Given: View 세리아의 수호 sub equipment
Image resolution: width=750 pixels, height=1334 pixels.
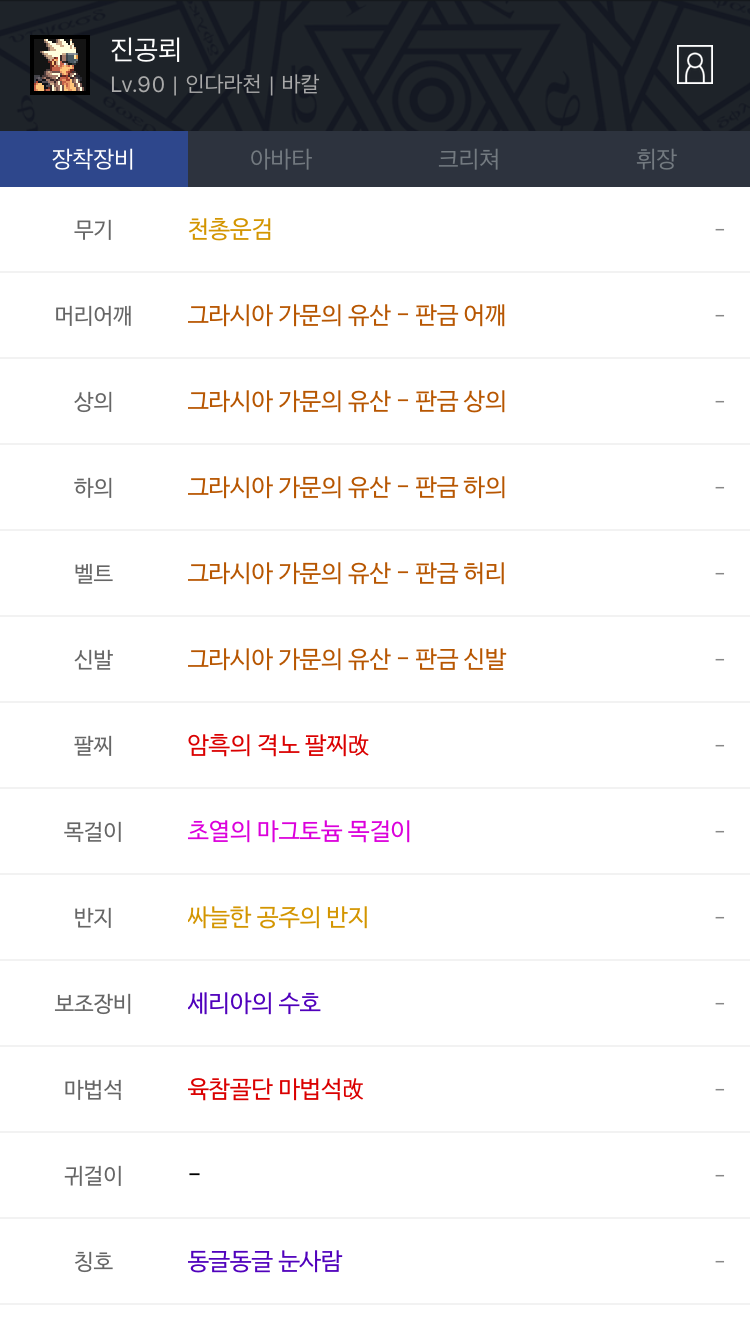Looking at the screenshot, I should click(254, 1004).
